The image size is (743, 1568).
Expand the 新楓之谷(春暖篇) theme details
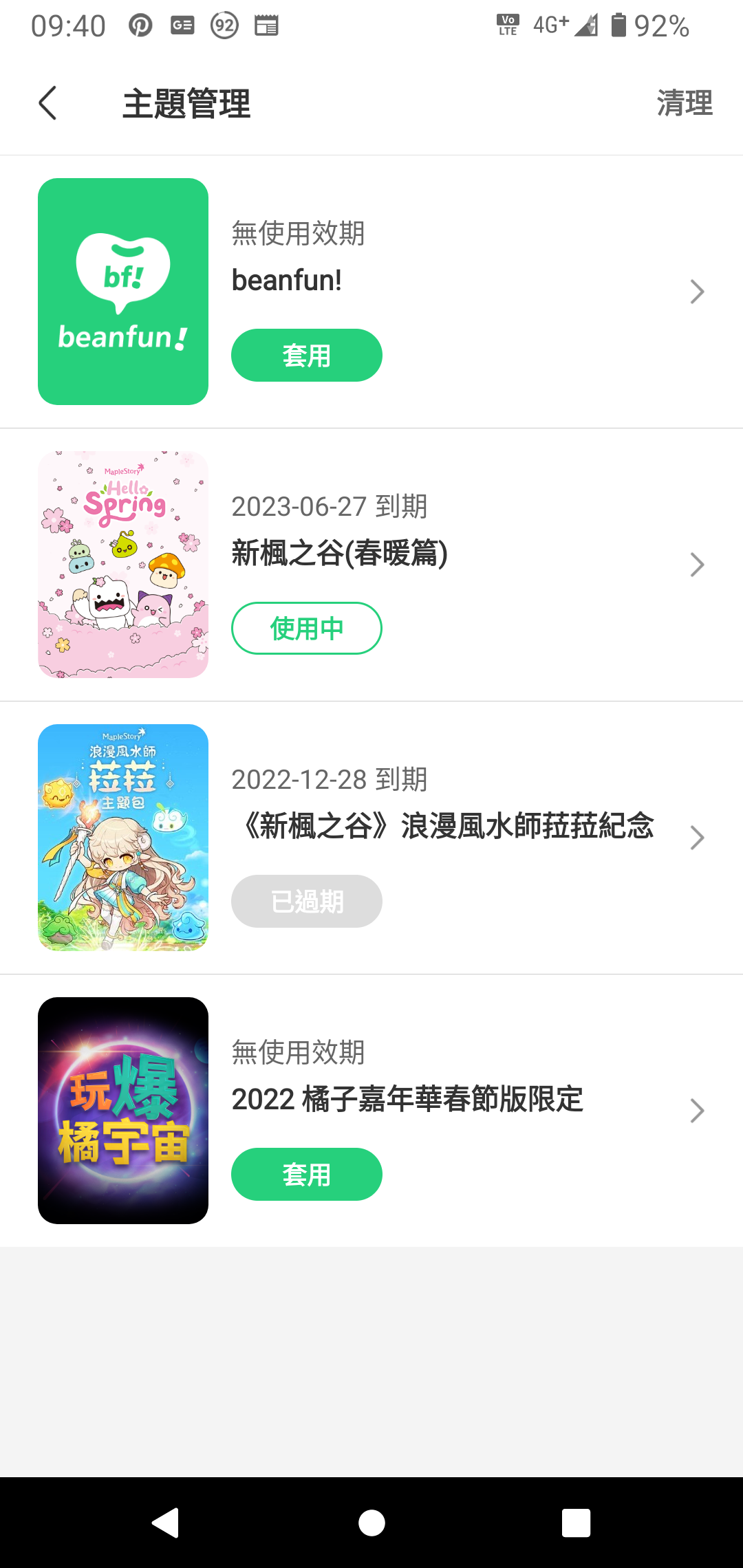(697, 564)
